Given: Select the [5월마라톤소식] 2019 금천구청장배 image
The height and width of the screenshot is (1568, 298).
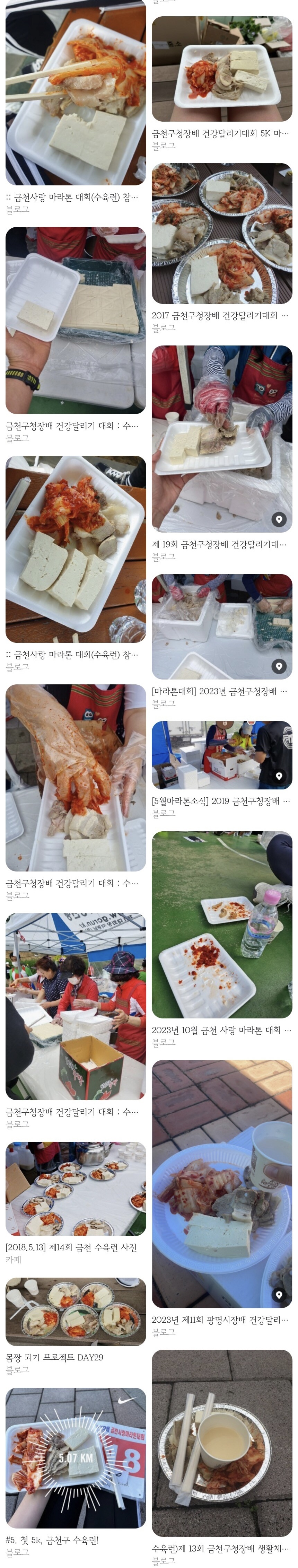Looking at the screenshot, I should [x=222, y=755].
